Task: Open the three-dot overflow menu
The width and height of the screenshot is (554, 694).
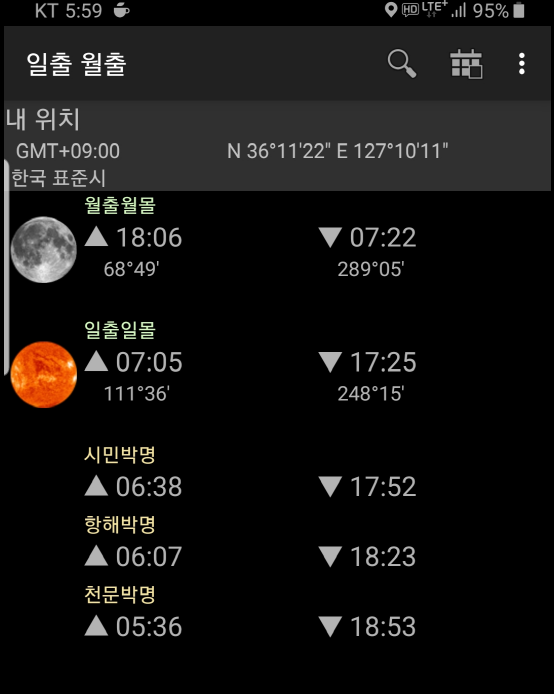Action: [x=522, y=64]
